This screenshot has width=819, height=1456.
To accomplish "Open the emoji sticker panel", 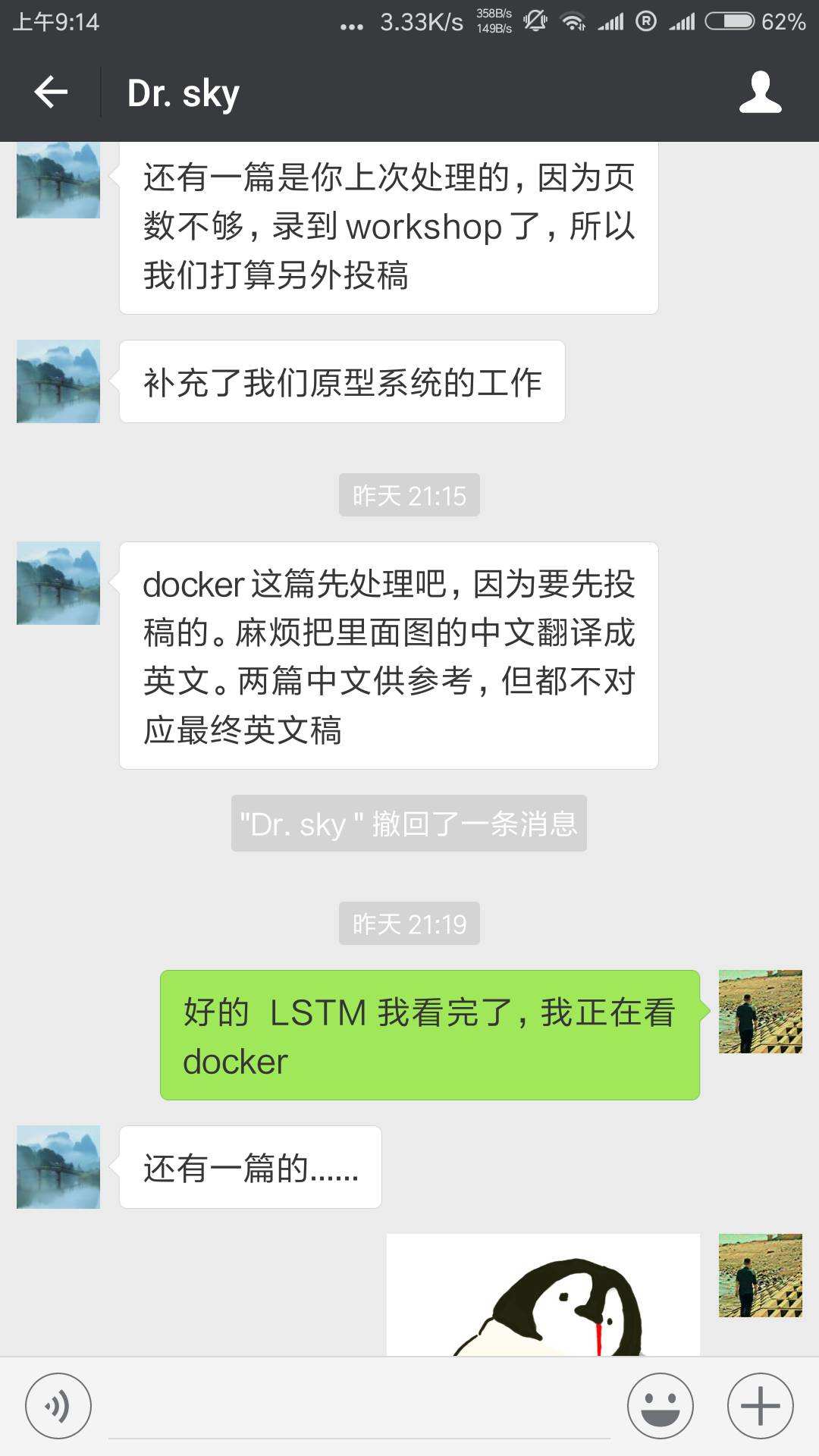I will 660,1406.
